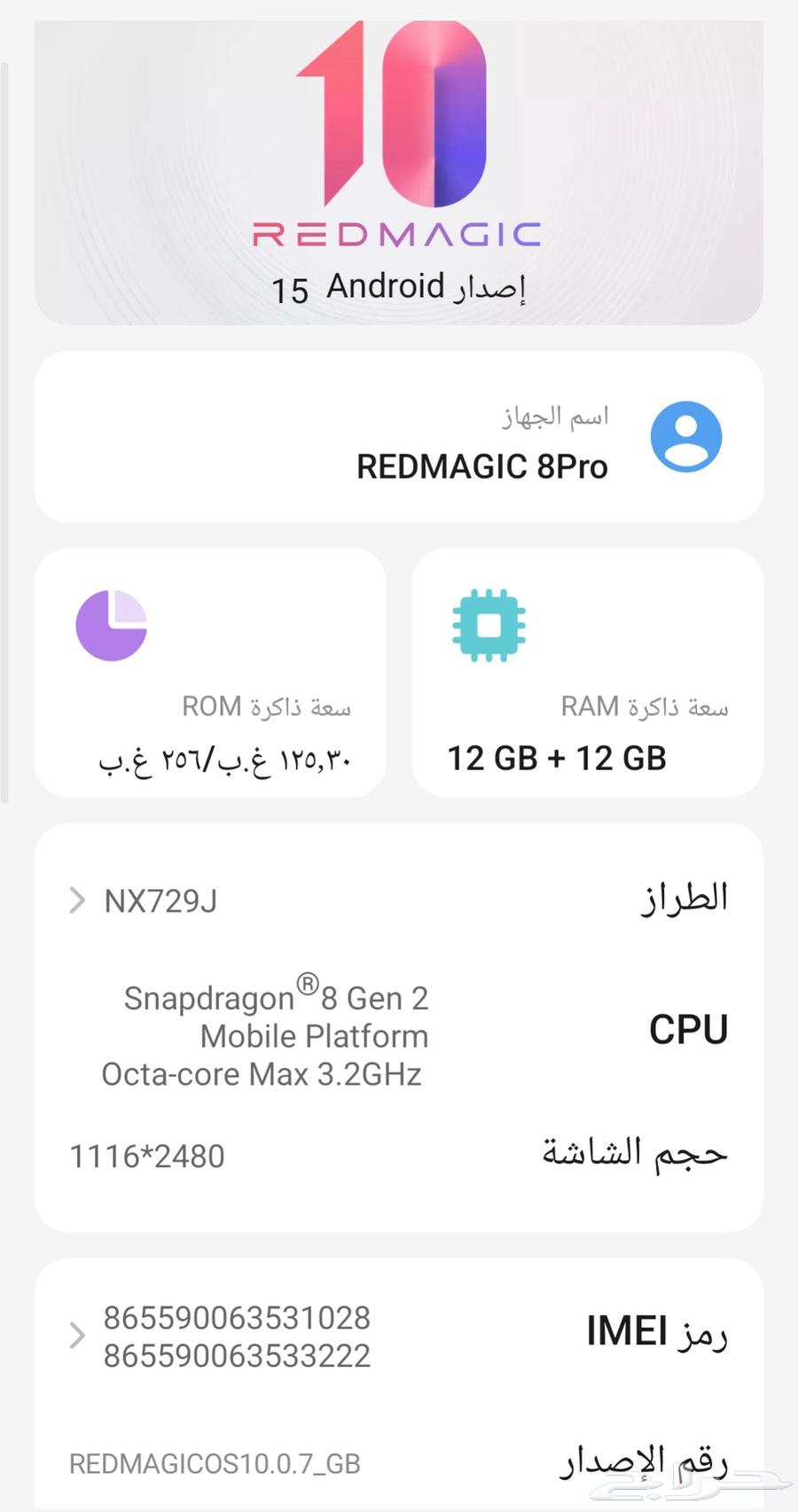Tap the ROM usage pie indicator showing storage
Image resolution: width=798 pixels, height=1512 pixels.
point(112,624)
